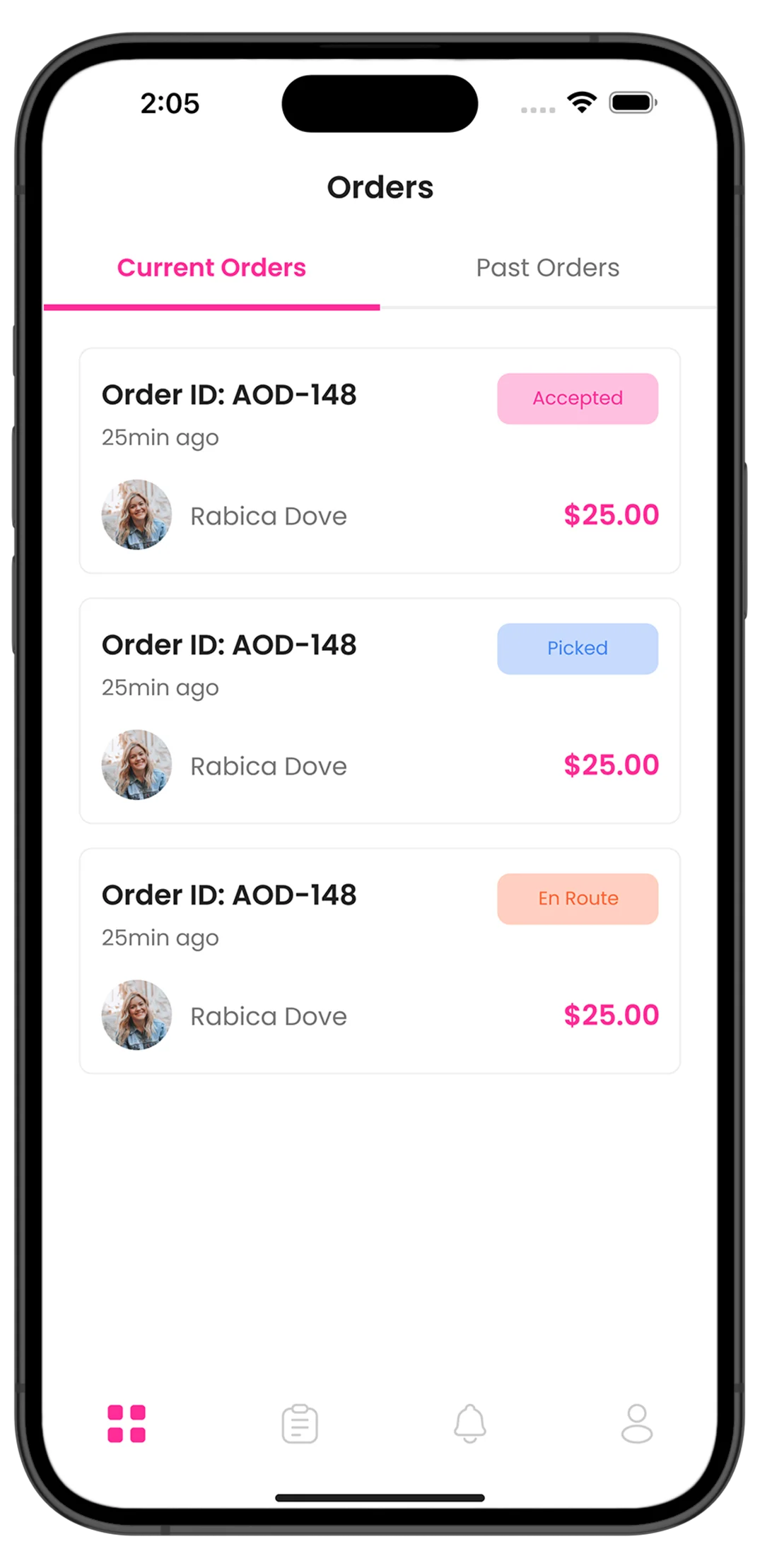The width and height of the screenshot is (760, 1568).
Task: Go to the dashboard grid tab
Action: pyautogui.click(x=127, y=1423)
